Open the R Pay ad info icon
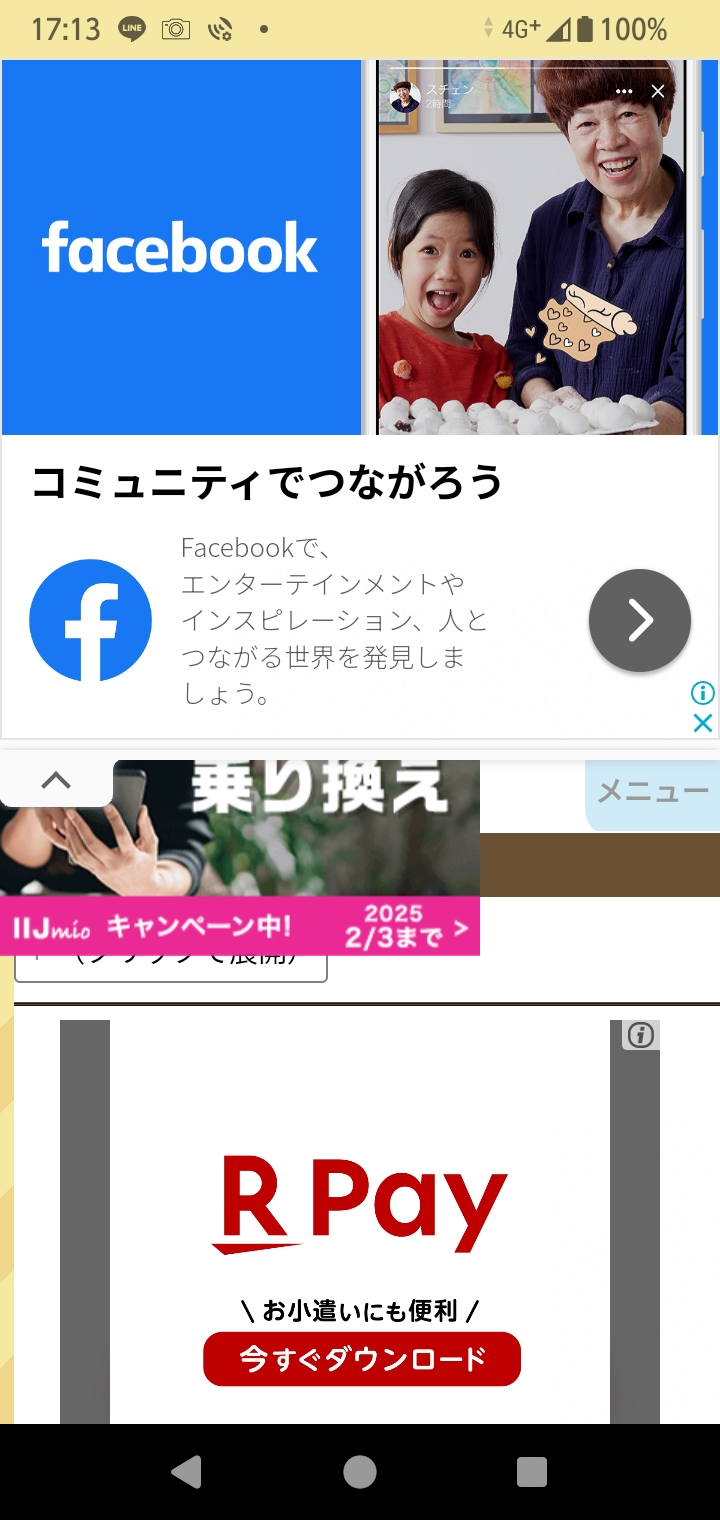The image size is (720, 1520). [x=641, y=1035]
